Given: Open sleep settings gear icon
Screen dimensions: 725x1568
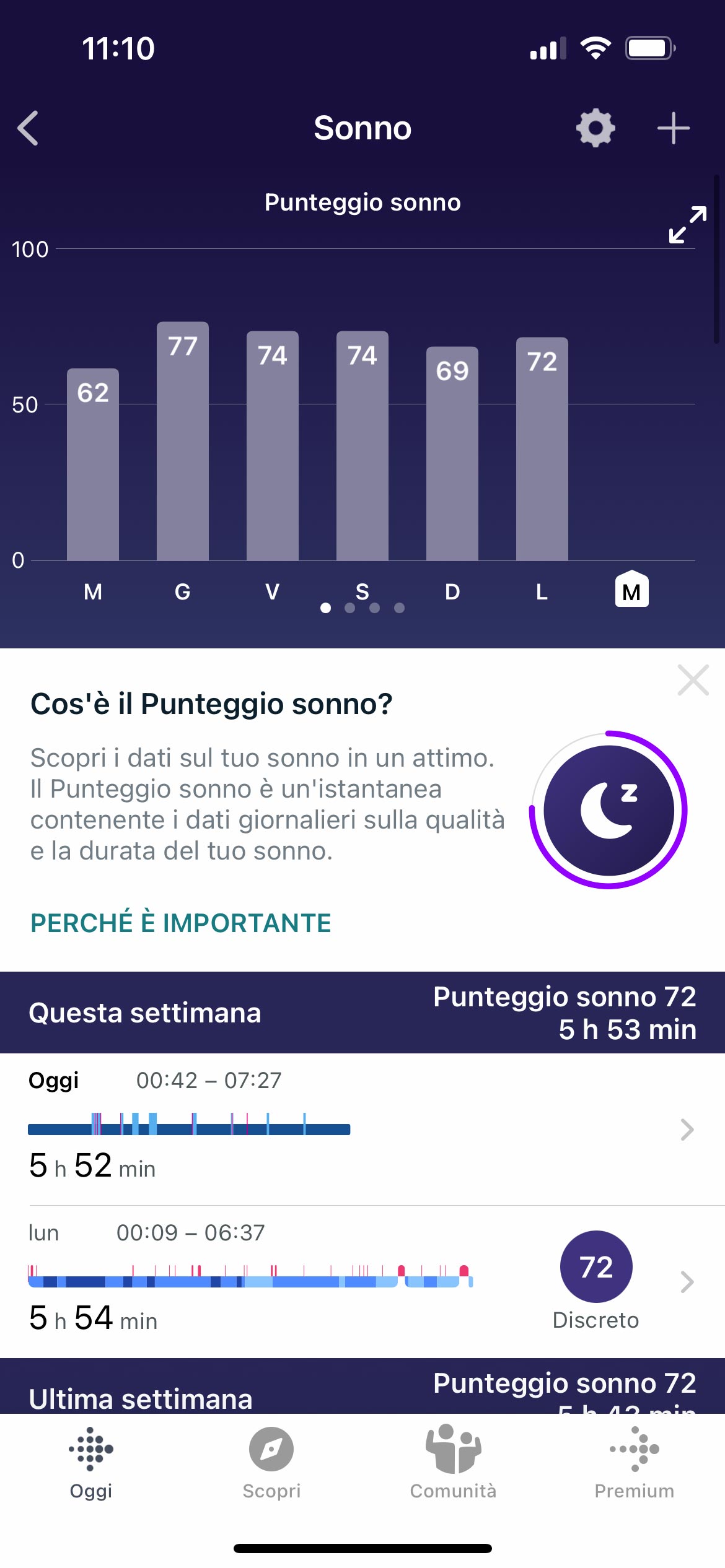Looking at the screenshot, I should (595, 128).
